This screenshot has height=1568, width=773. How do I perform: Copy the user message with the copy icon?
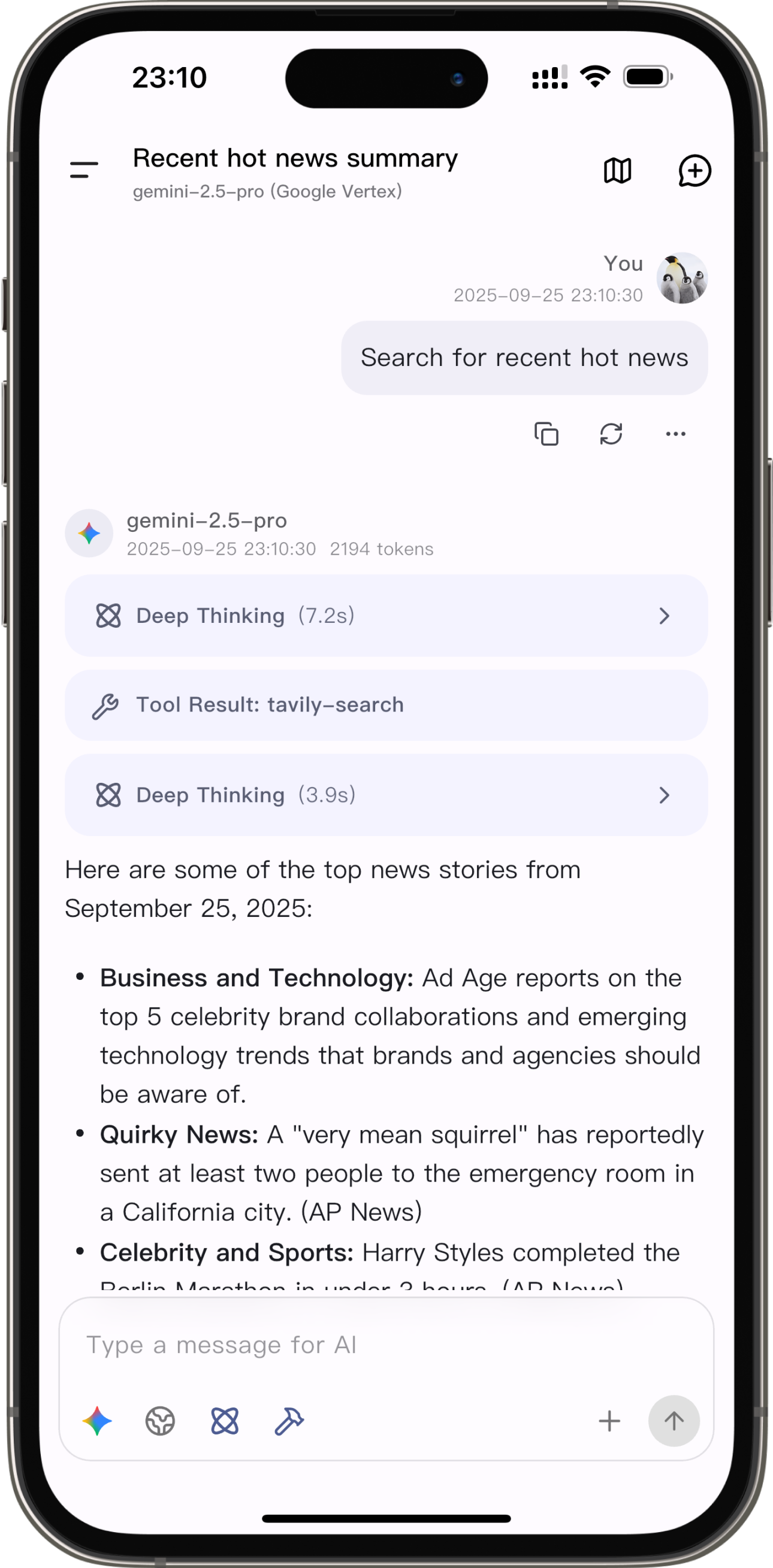(x=546, y=434)
